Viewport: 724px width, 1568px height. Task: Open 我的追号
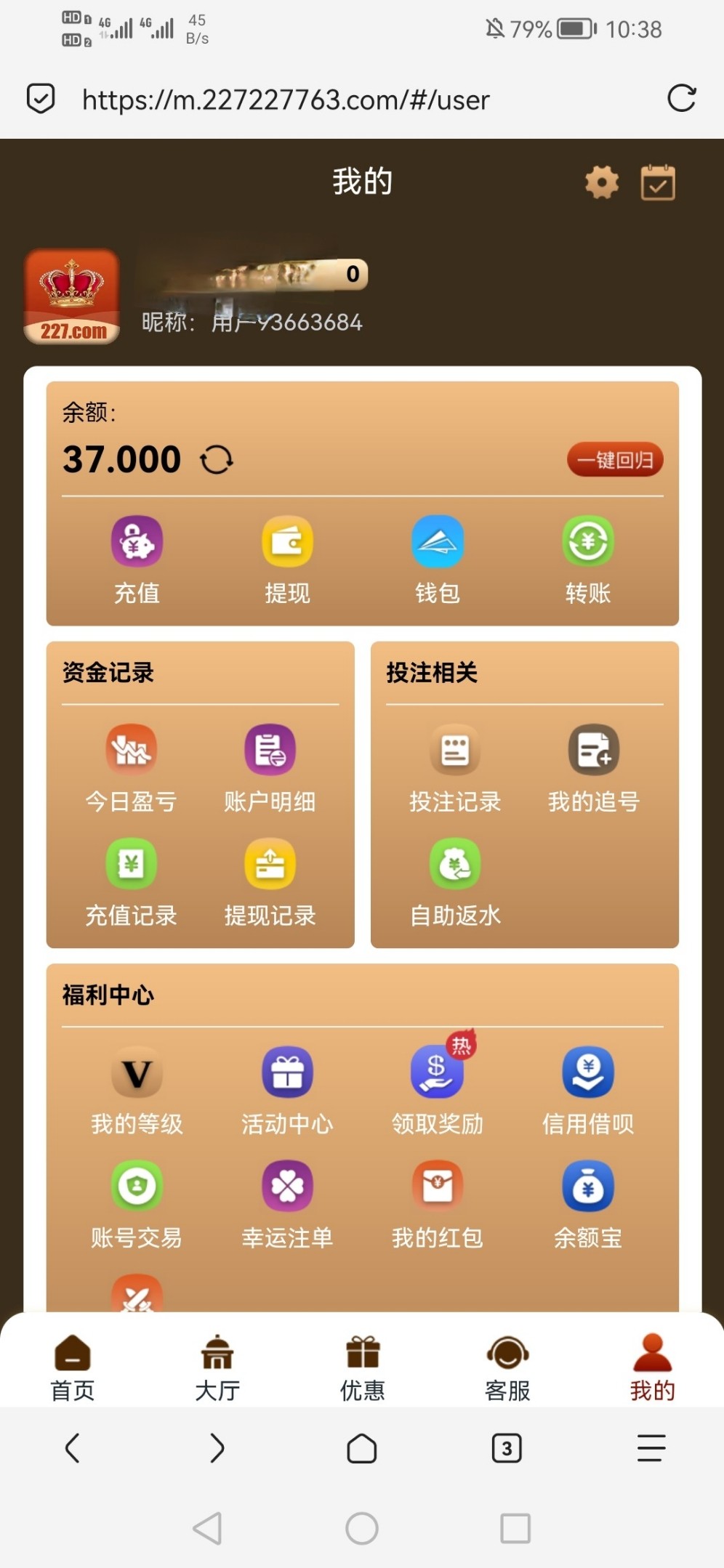click(593, 768)
